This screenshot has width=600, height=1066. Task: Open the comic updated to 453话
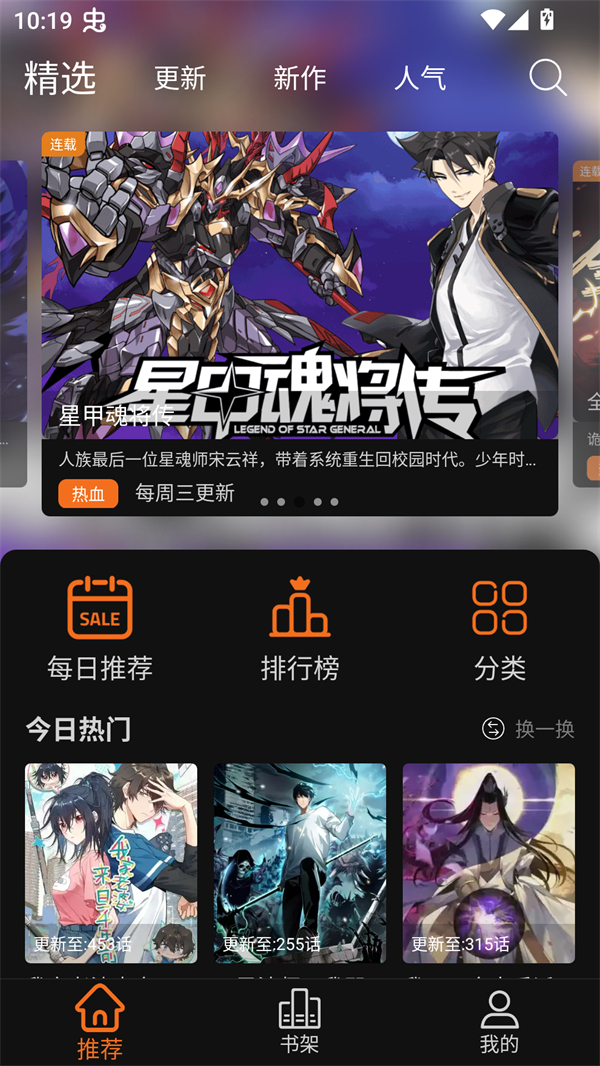tap(111, 863)
